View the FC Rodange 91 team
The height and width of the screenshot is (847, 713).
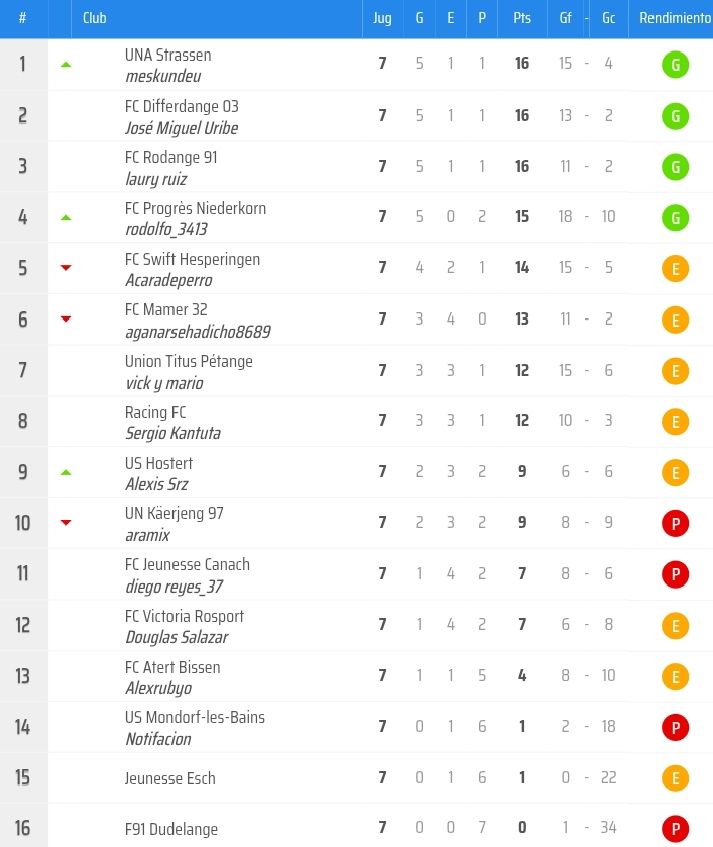(171, 157)
